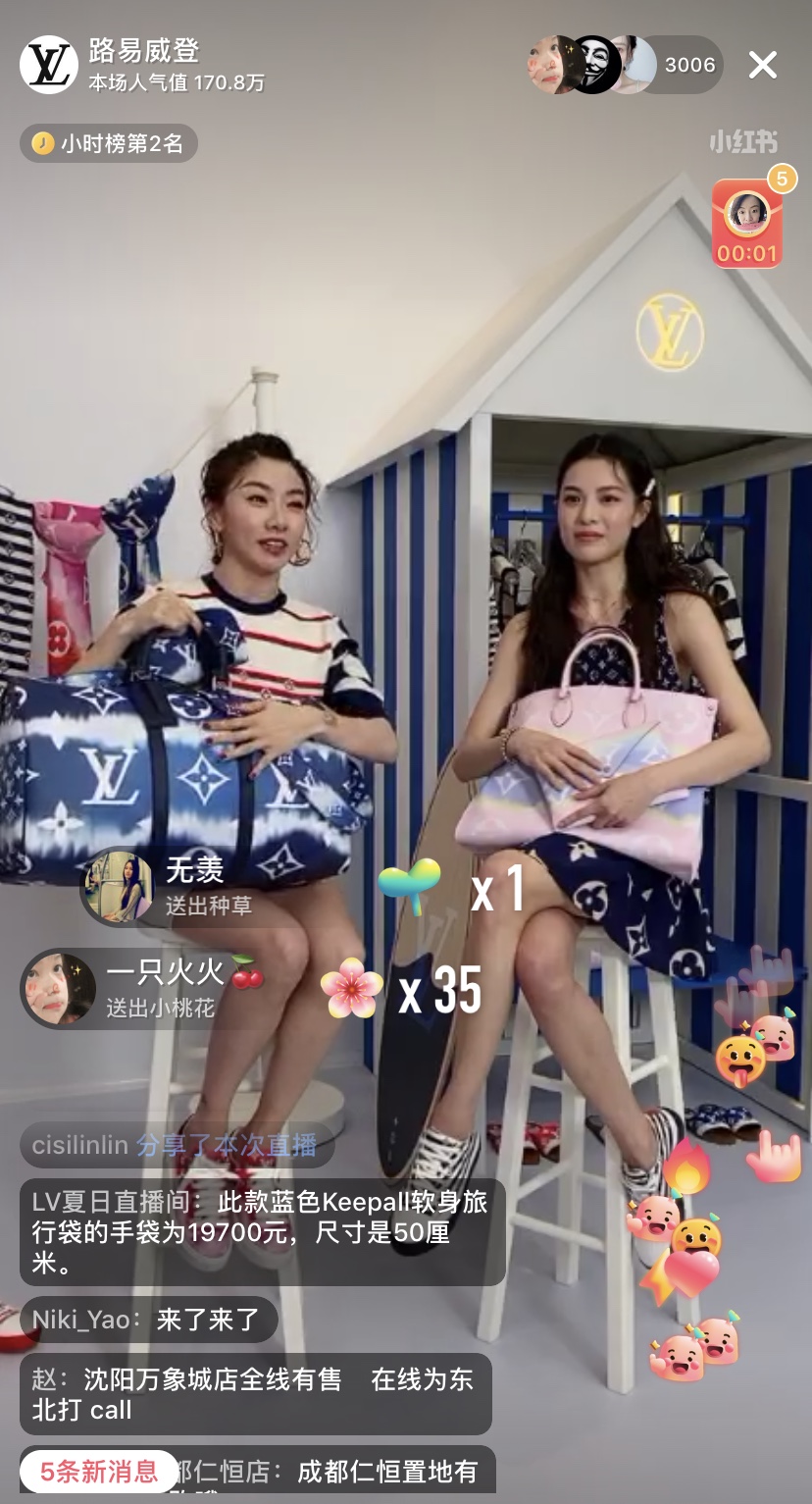View the 3006 viewers list
The image size is (812, 1504).
point(689,65)
